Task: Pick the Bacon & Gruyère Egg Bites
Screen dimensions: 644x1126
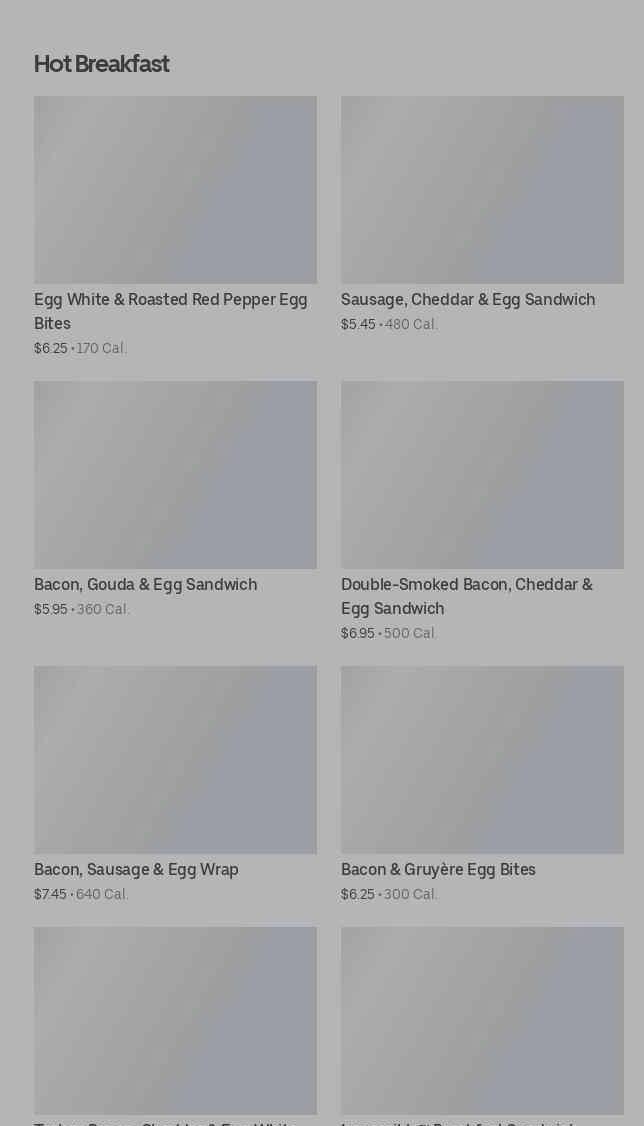Action: pyautogui.click(x=482, y=760)
